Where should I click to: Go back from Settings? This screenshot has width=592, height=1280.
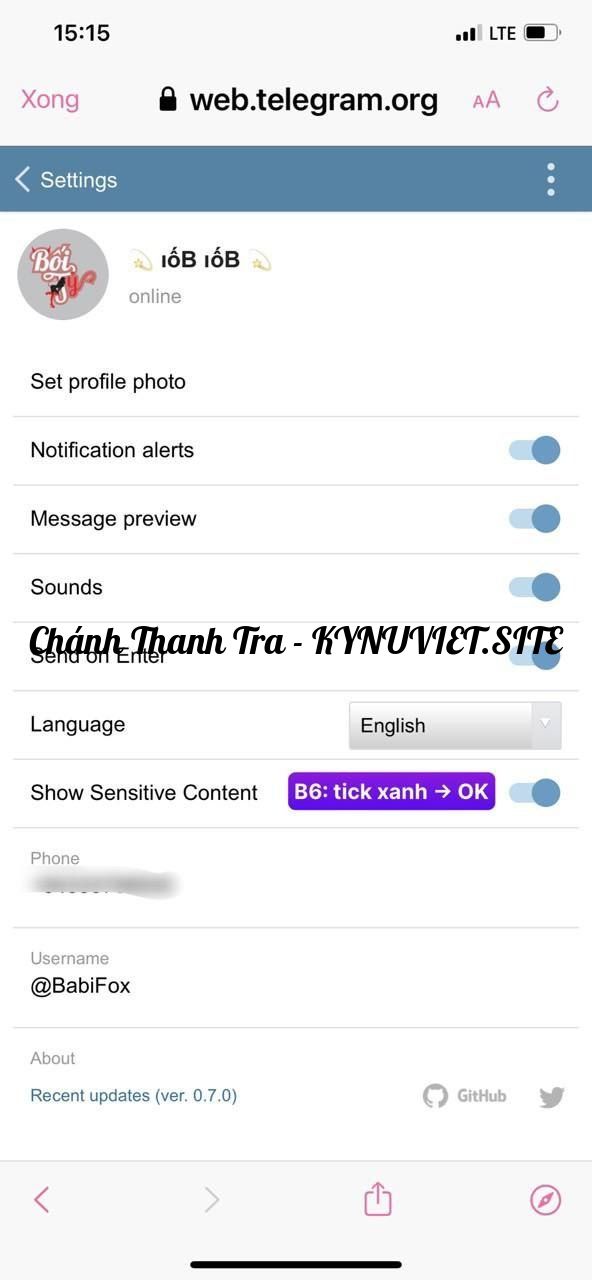(66, 180)
